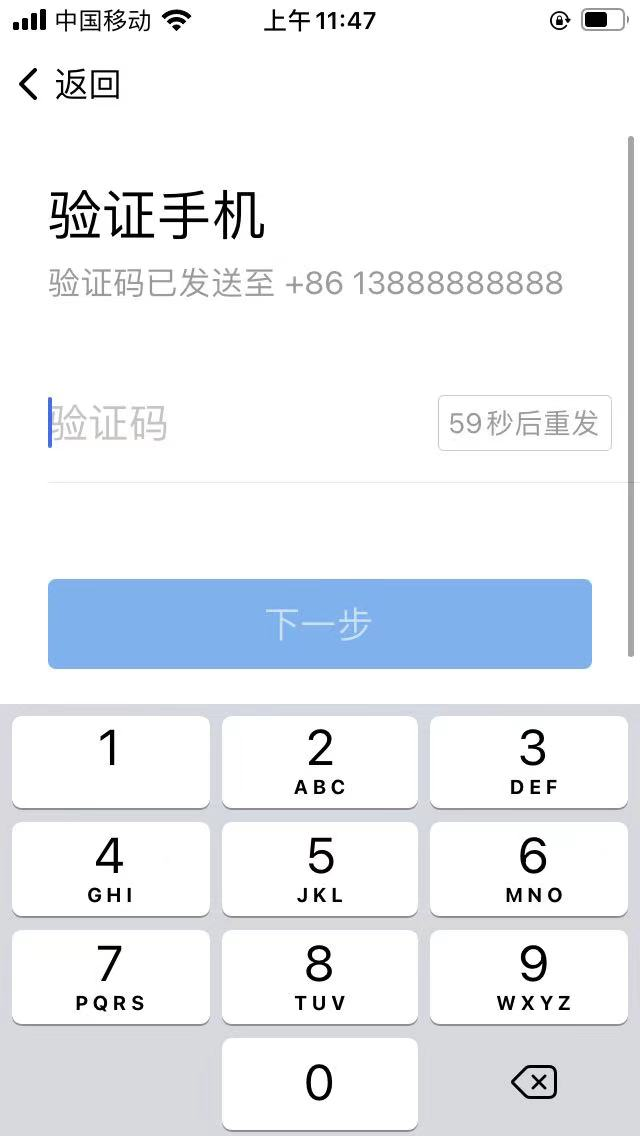Tap the backspace key on the keypad
The height and width of the screenshot is (1136, 640).
[533, 1083]
